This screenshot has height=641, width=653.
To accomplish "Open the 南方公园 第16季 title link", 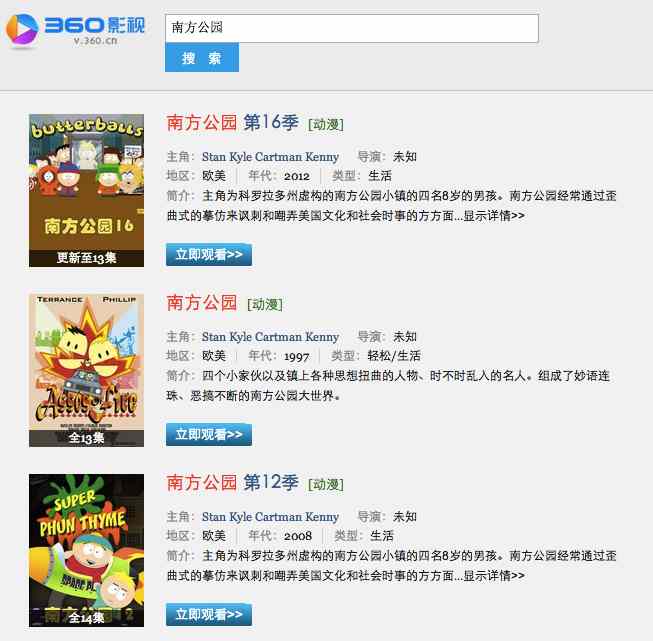I will 232,123.
